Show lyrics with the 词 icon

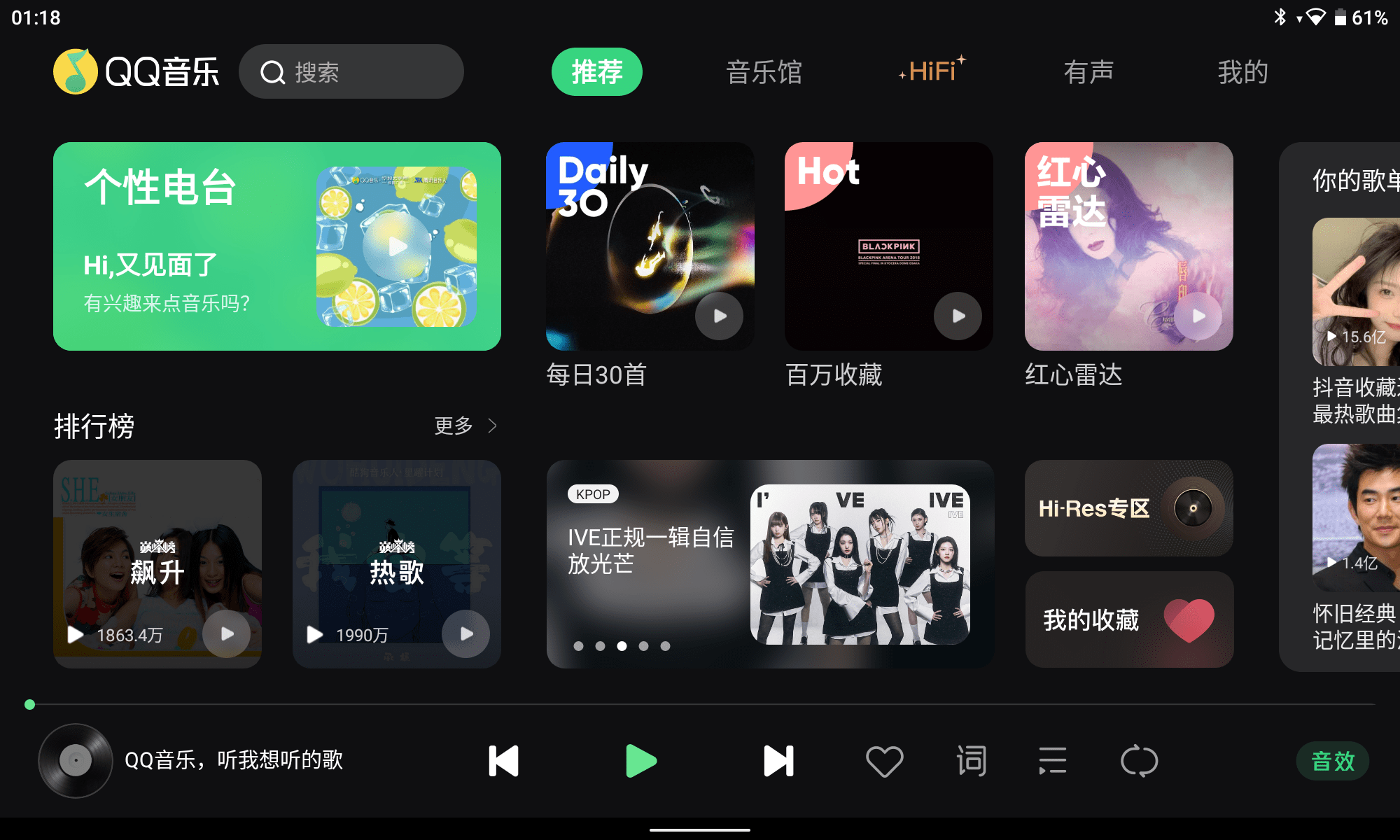[x=971, y=761]
